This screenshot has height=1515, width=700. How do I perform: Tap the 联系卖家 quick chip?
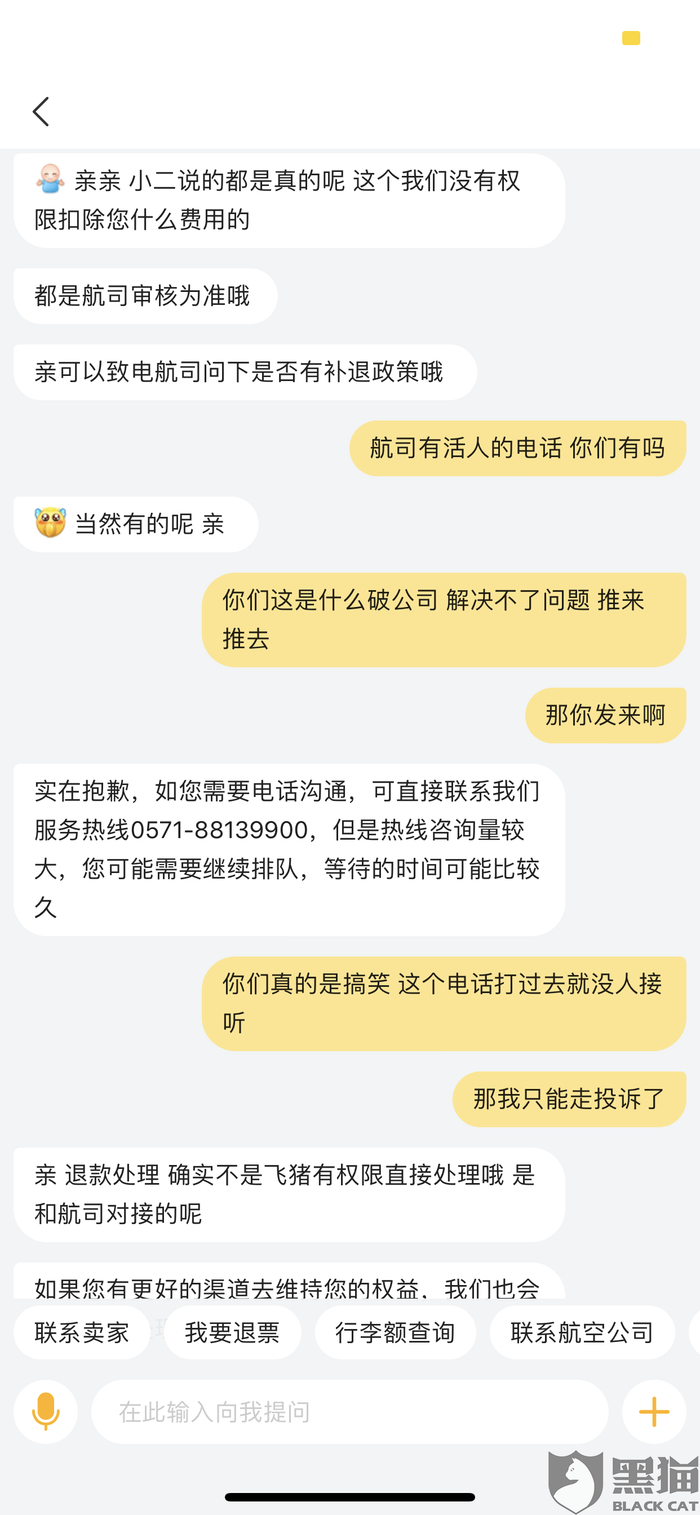pos(82,1332)
